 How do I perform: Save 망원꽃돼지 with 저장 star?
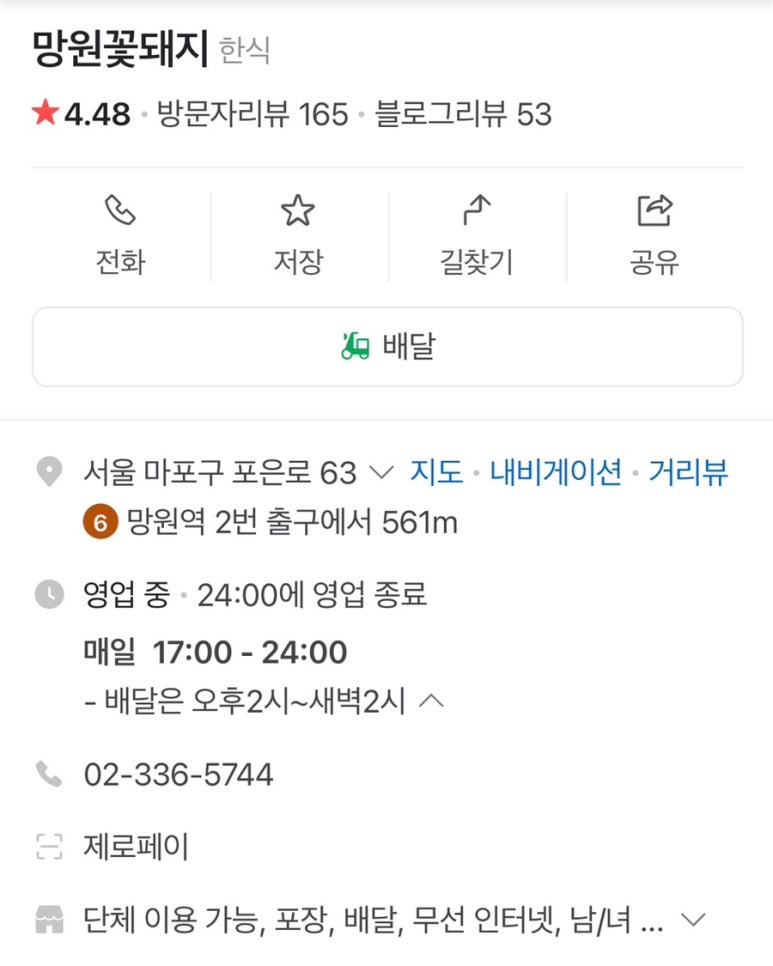coord(298,236)
